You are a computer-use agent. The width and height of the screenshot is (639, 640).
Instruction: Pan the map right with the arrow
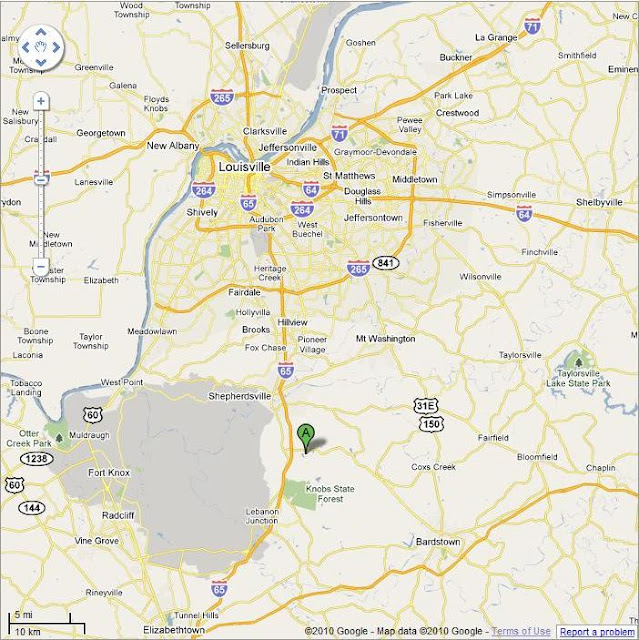(58, 48)
